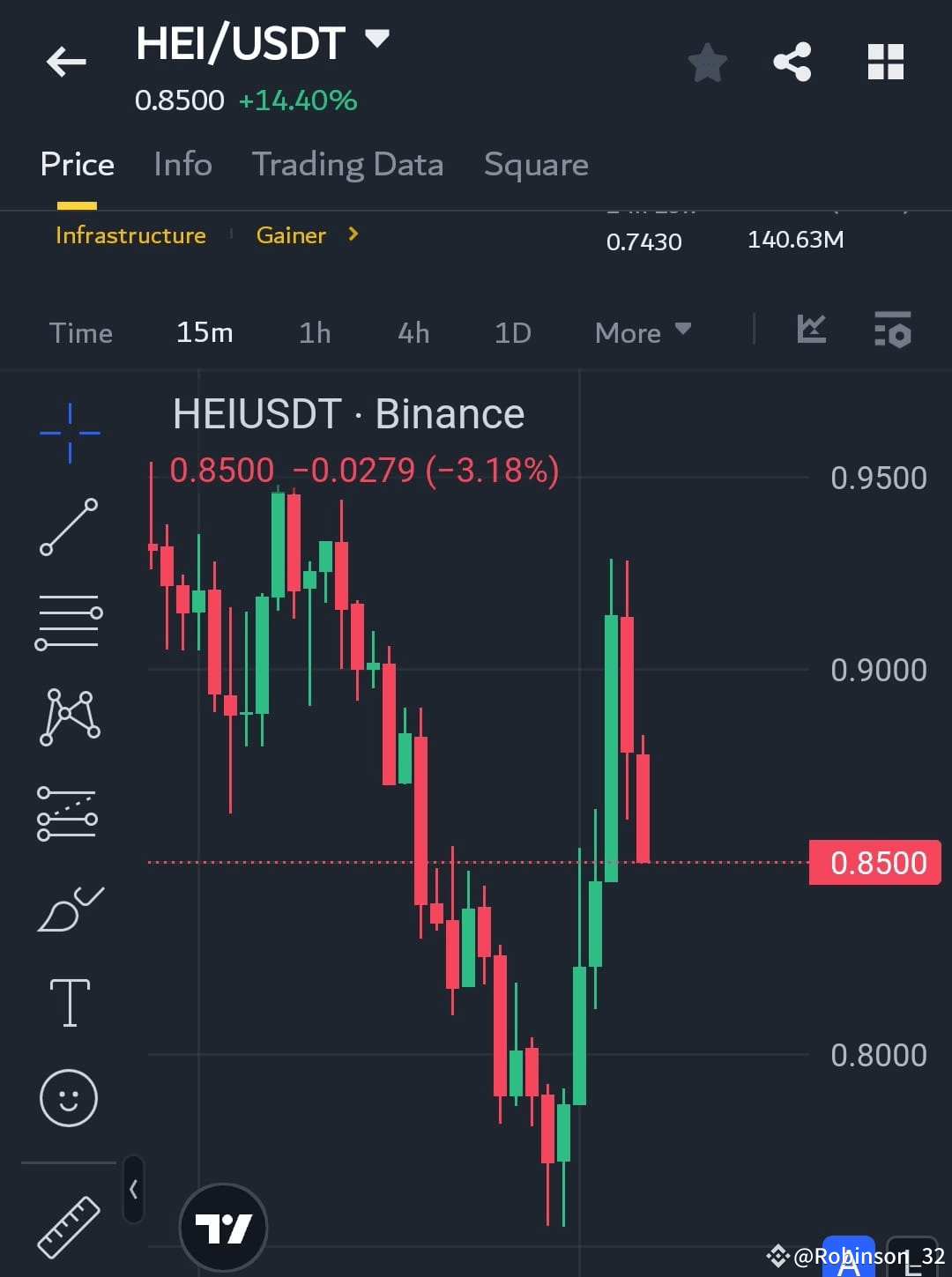Tap the share icon
Image resolution: width=952 pixels, height=1277 pixels.
pos(792,60)
